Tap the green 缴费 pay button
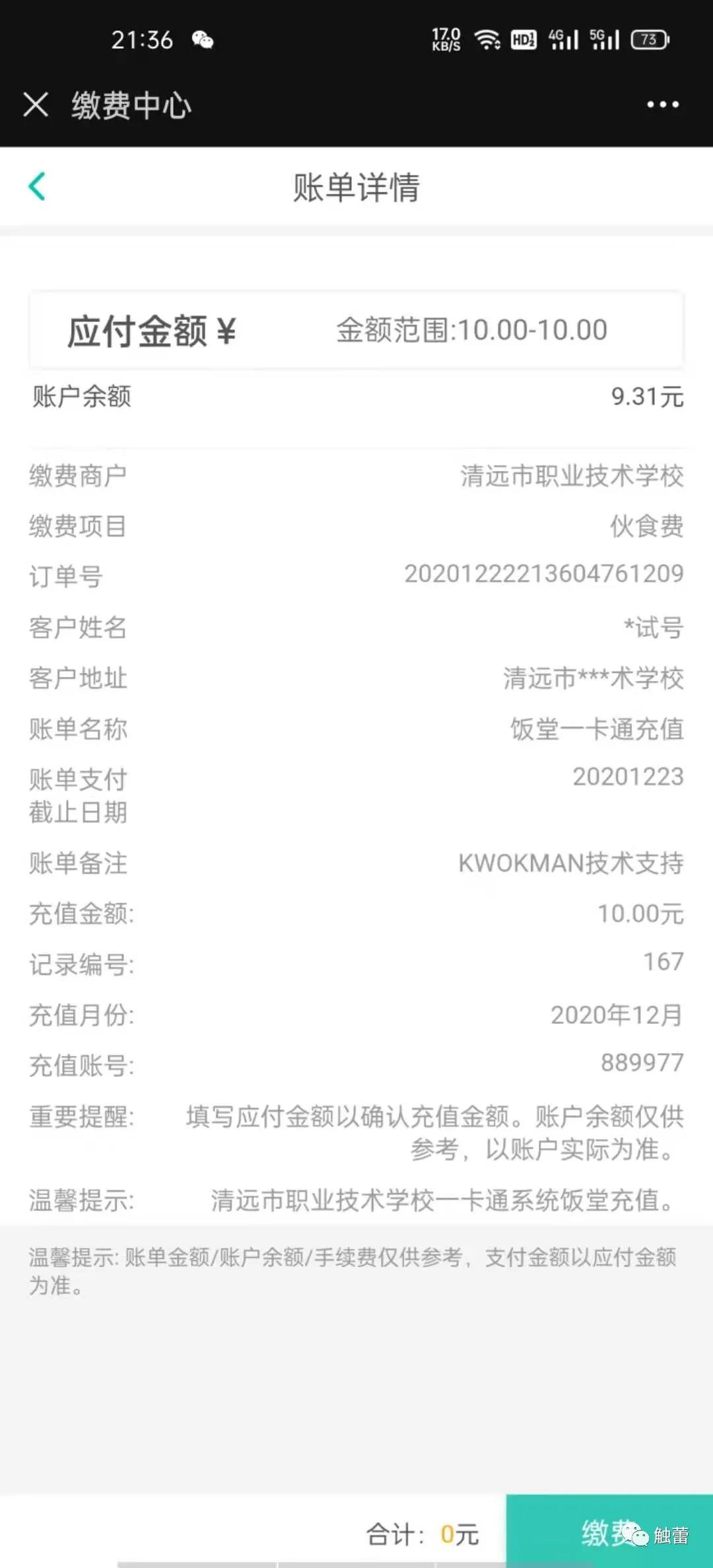 tap(608, 1532)
